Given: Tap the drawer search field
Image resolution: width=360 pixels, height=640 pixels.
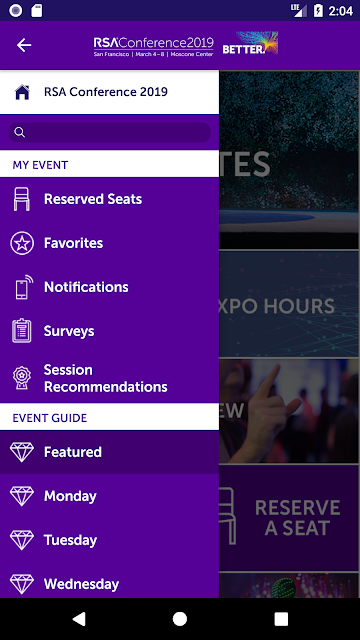Looking at the screenshot, I should click(x=109, y=132).
